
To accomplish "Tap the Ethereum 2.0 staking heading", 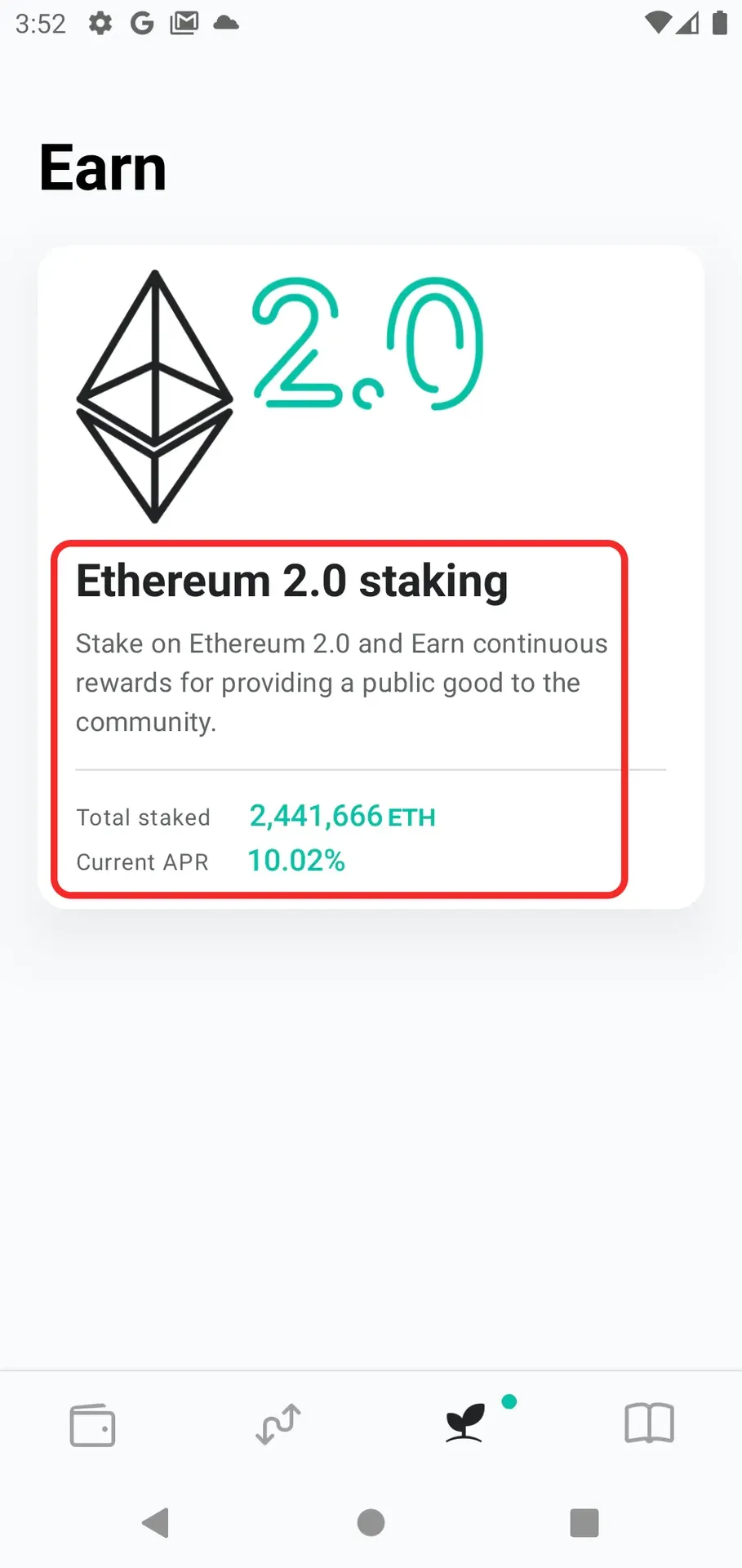I will 291,581.
